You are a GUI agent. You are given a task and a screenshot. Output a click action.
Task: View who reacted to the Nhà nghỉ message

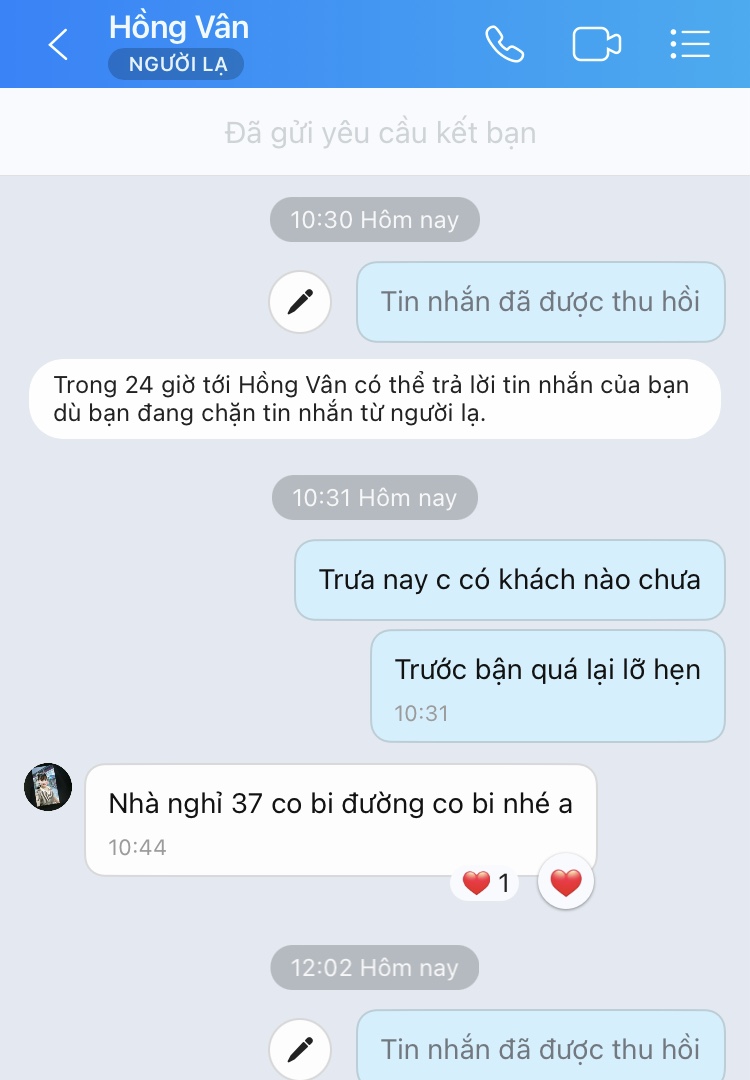pyautogui.click(x=486, y=883)
